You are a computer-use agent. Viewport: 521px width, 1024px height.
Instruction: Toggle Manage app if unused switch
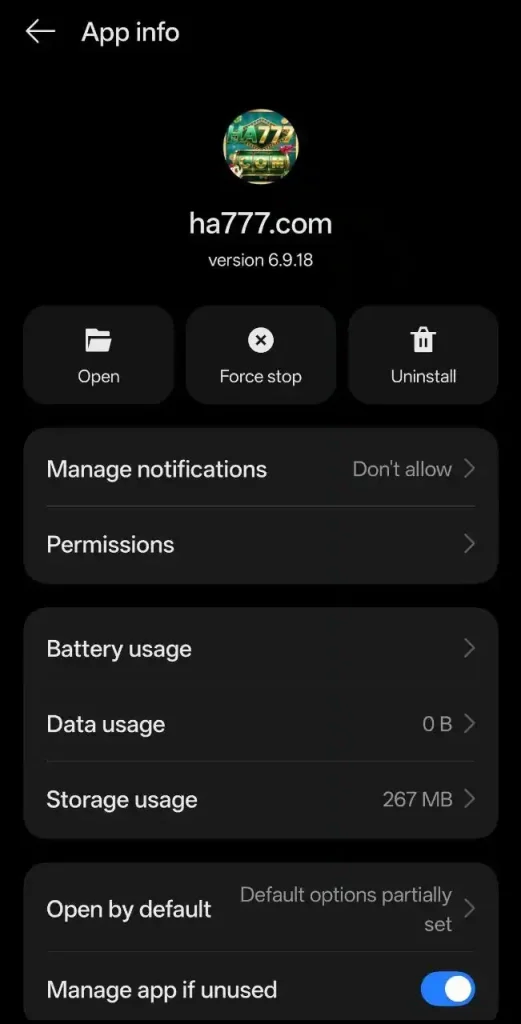coord(447,989)
